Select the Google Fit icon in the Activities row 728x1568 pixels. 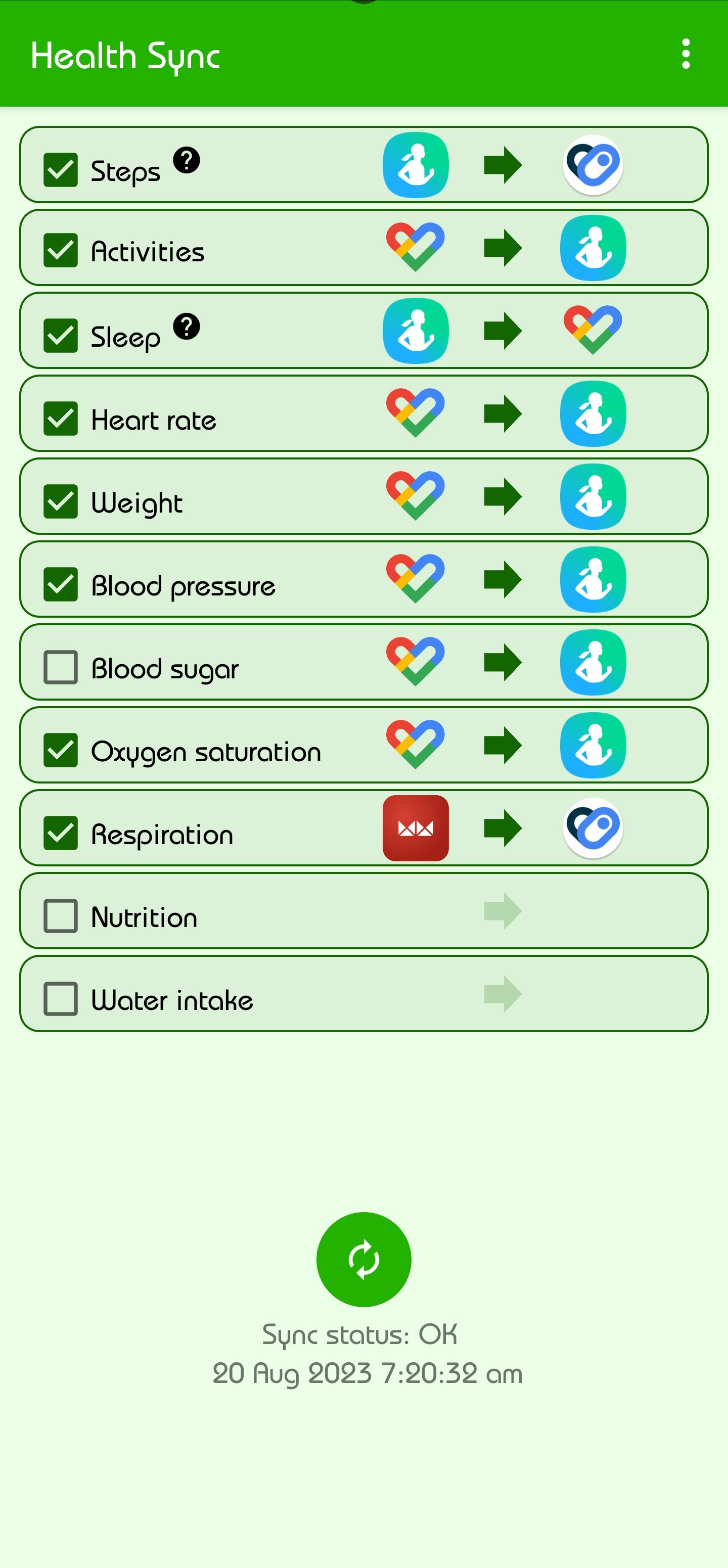[416, 247]
